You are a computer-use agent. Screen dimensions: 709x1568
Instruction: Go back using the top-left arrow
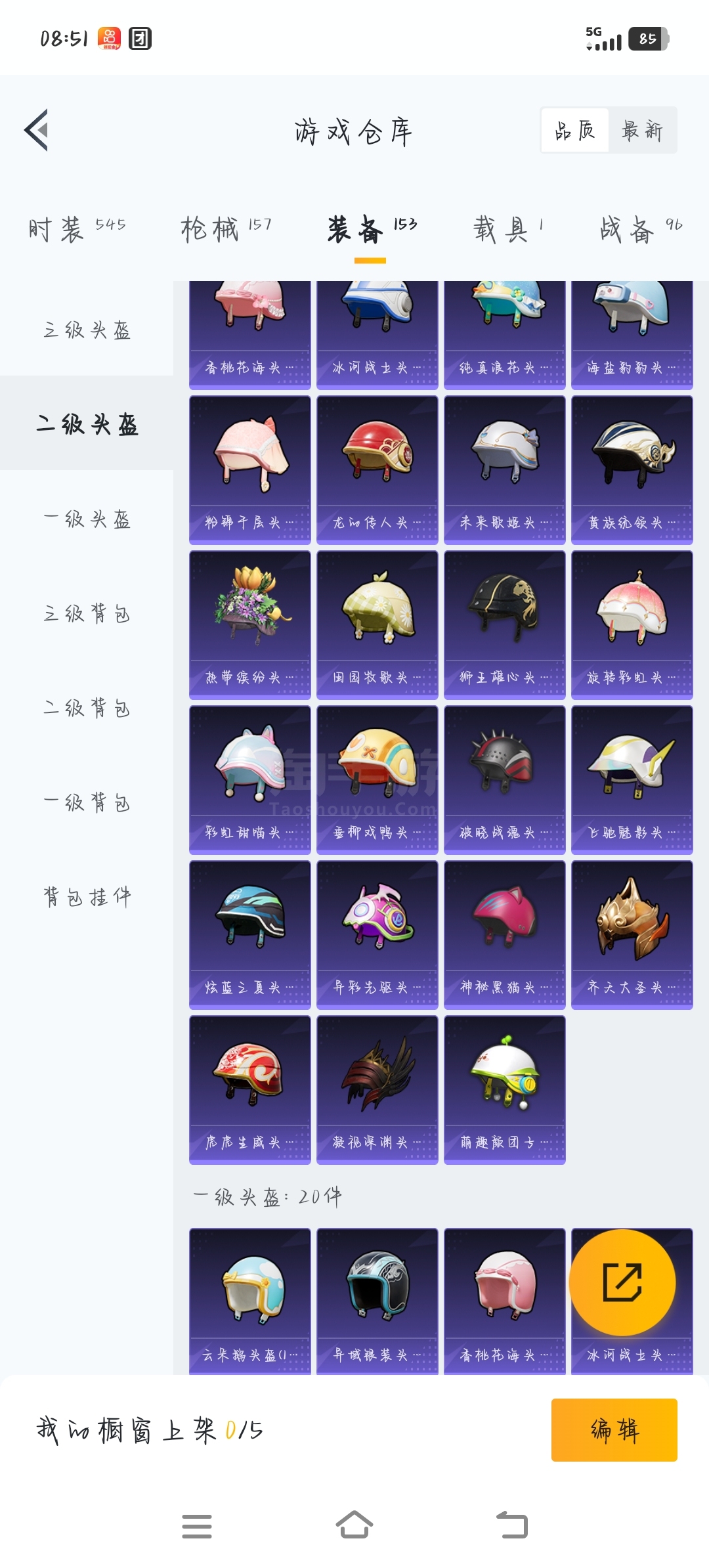[x=37, y=129]
